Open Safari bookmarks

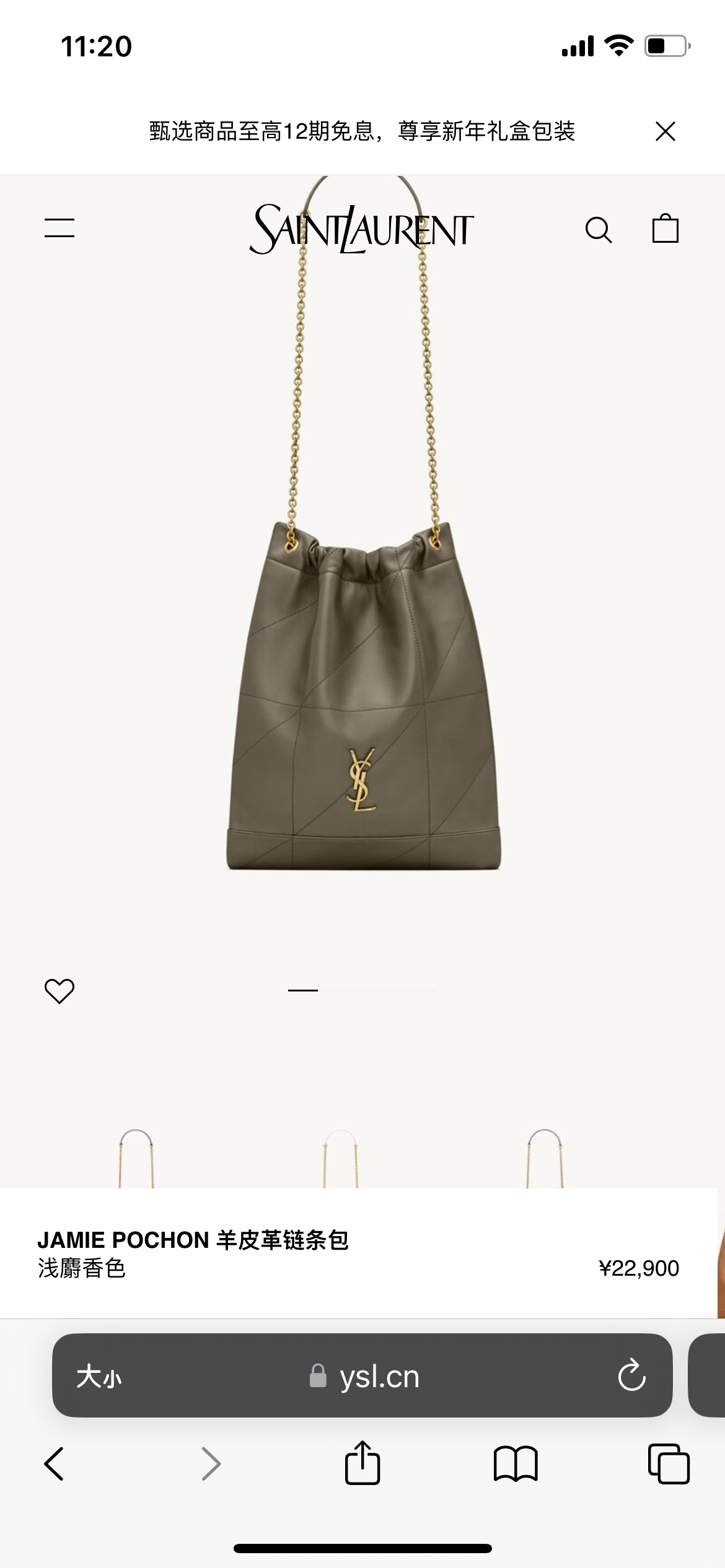[516, 1464]
